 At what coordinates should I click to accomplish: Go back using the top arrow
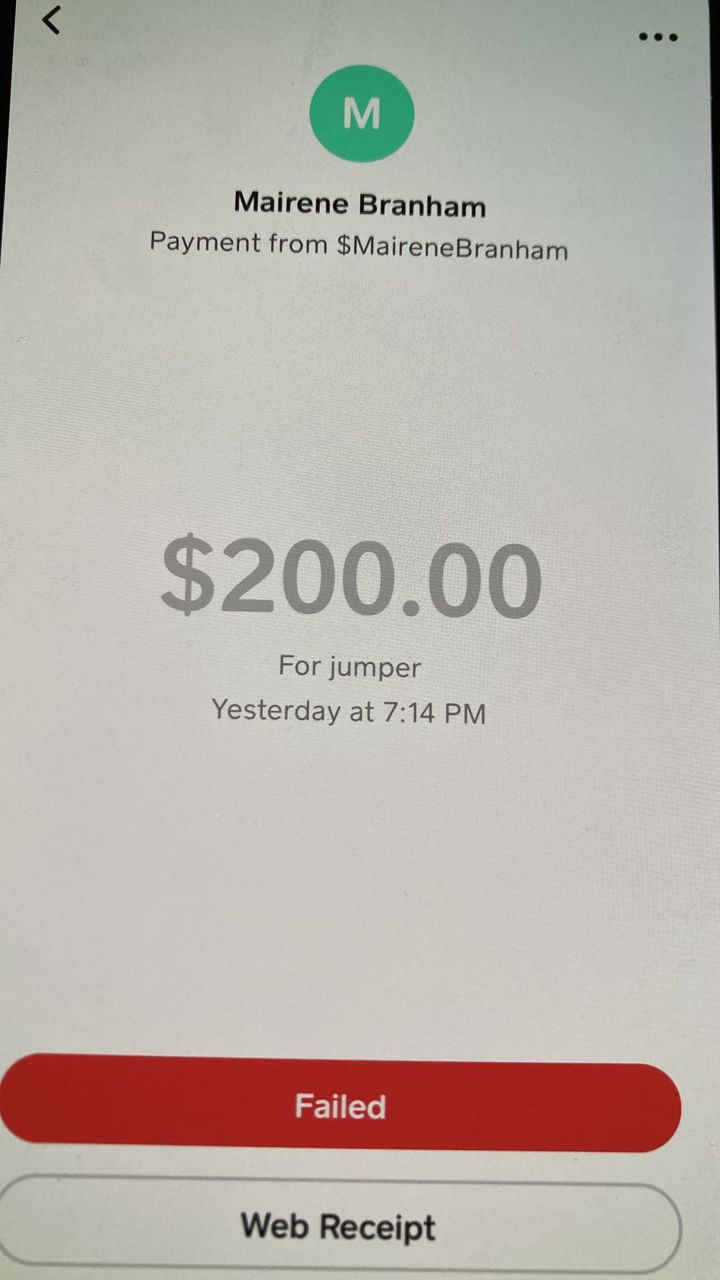[52, 19]
